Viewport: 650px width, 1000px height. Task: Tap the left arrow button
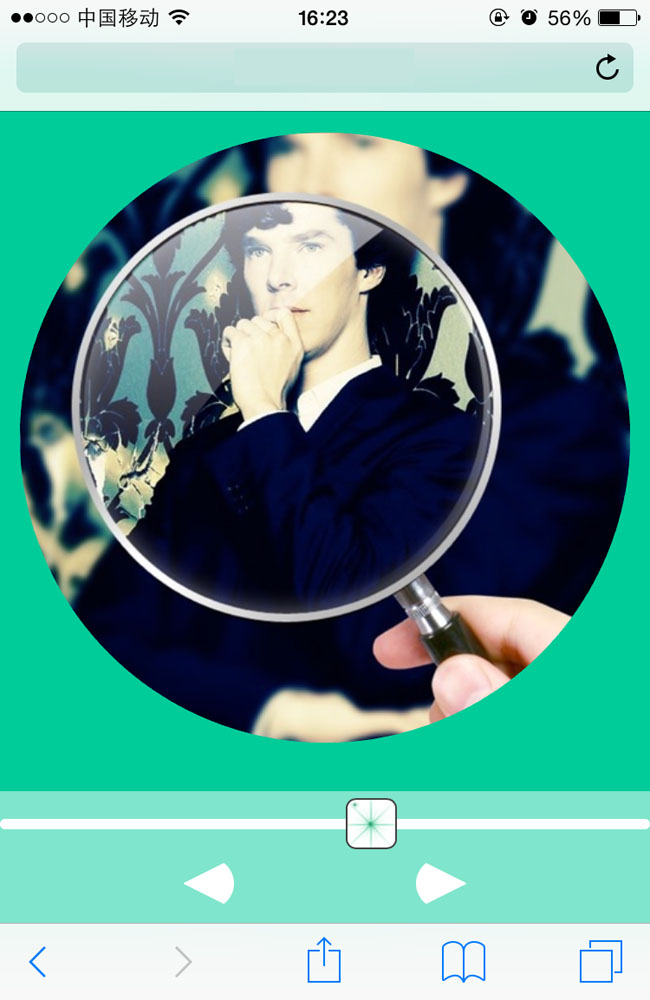coord(211,883)
